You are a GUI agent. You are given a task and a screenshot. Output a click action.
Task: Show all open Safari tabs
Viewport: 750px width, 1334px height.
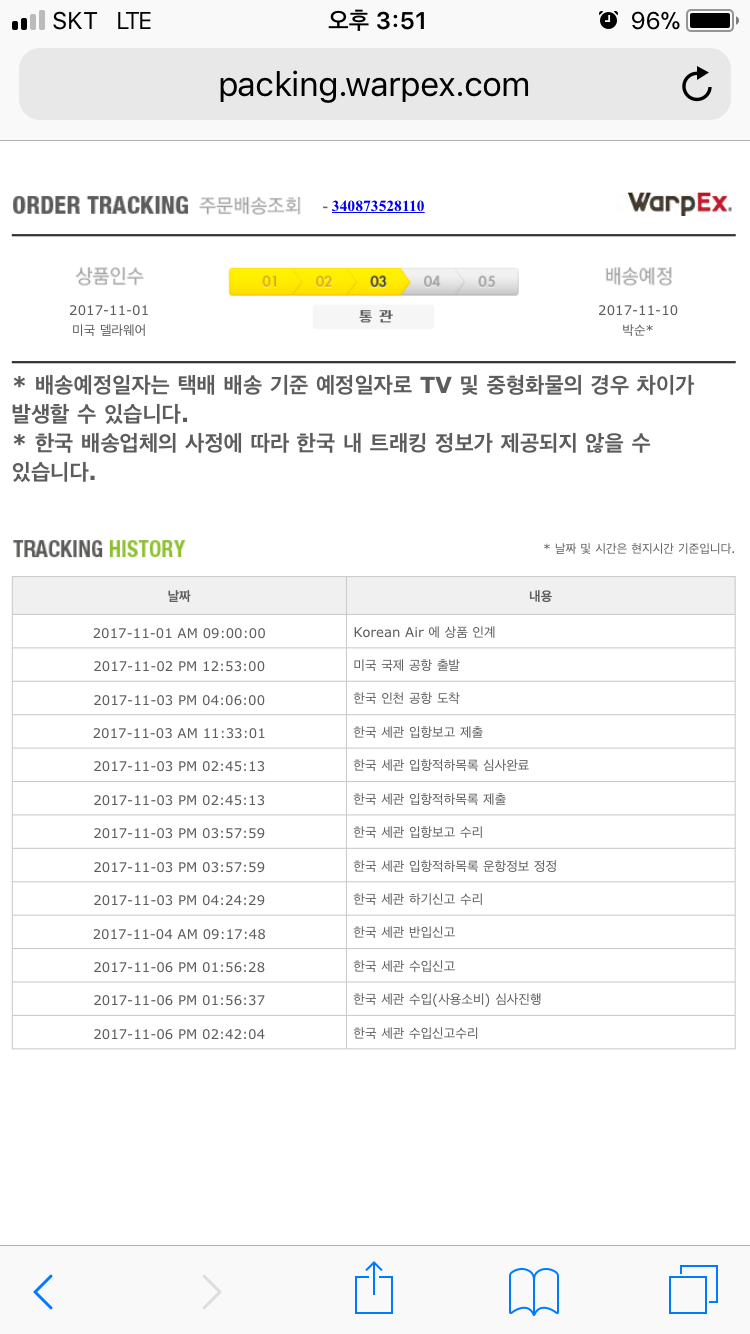[693, 1290]
